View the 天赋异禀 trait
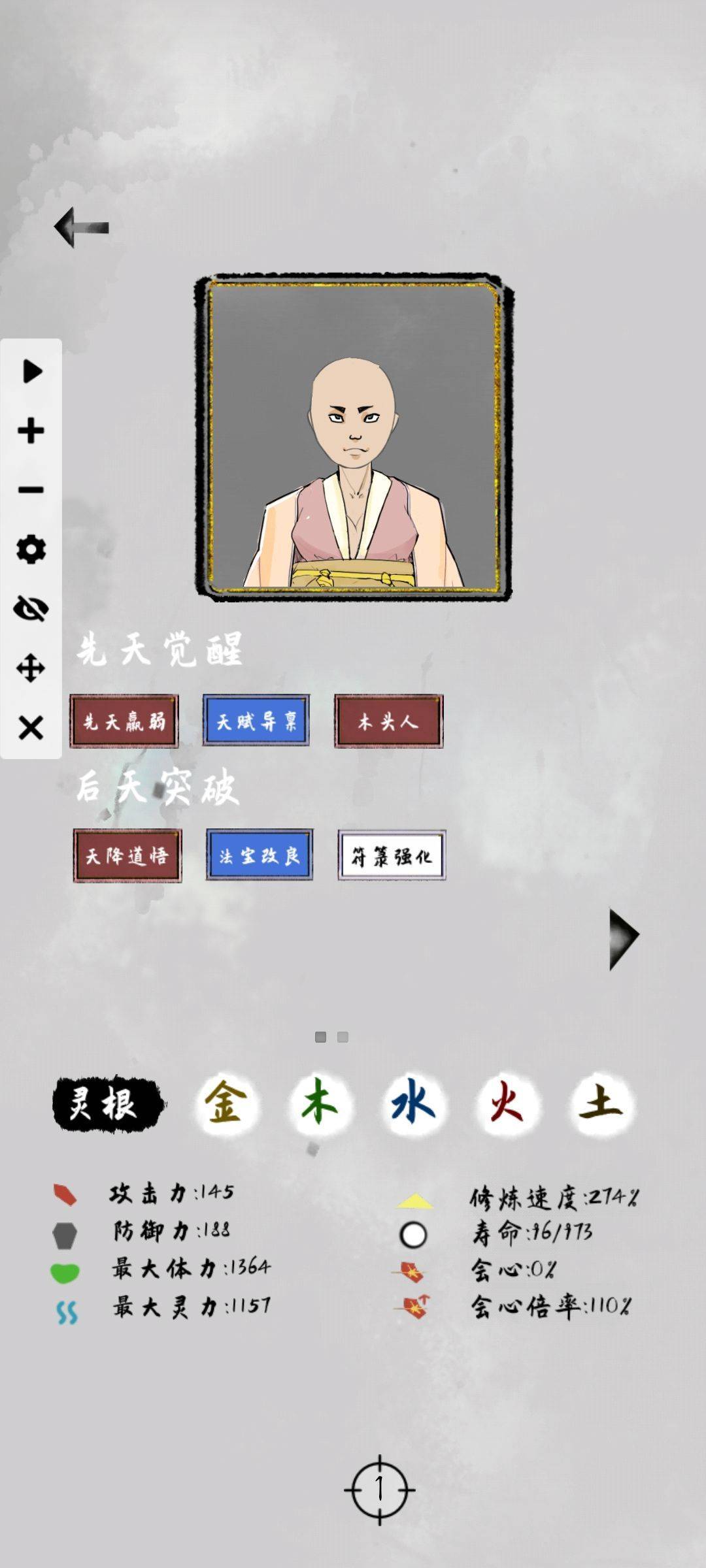Image resolution: width=706 pixels, height=1568 pixels. pyautogui.click(x=256, y=721)
